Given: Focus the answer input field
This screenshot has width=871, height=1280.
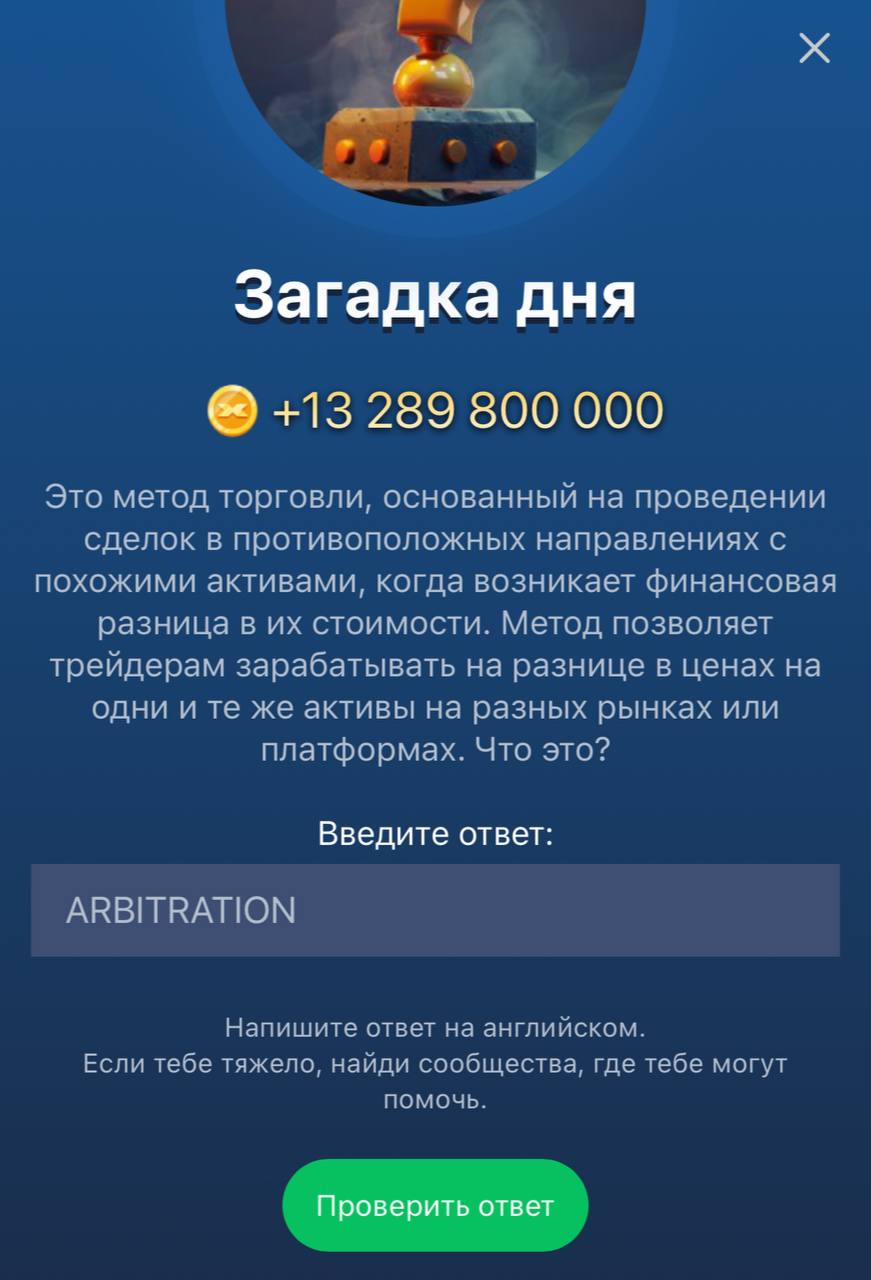Looking at the screenshot, I should coord(435,910).
